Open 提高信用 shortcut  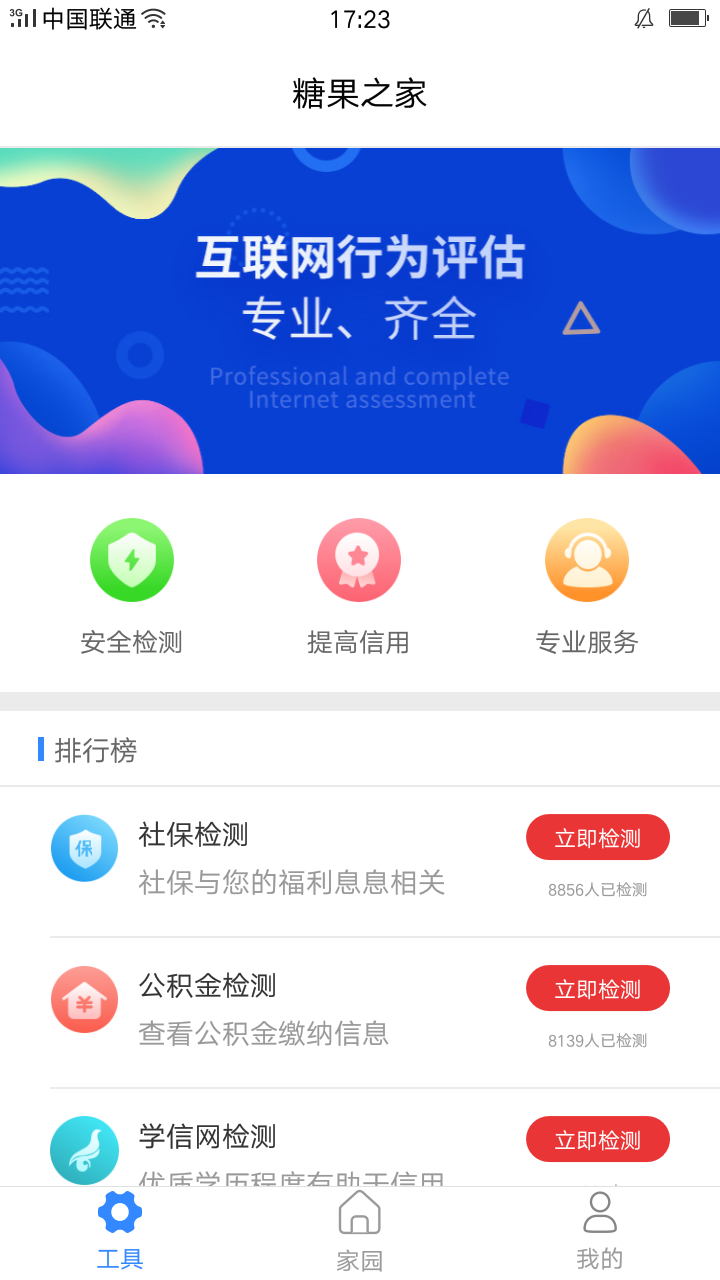tap(359, 586)
